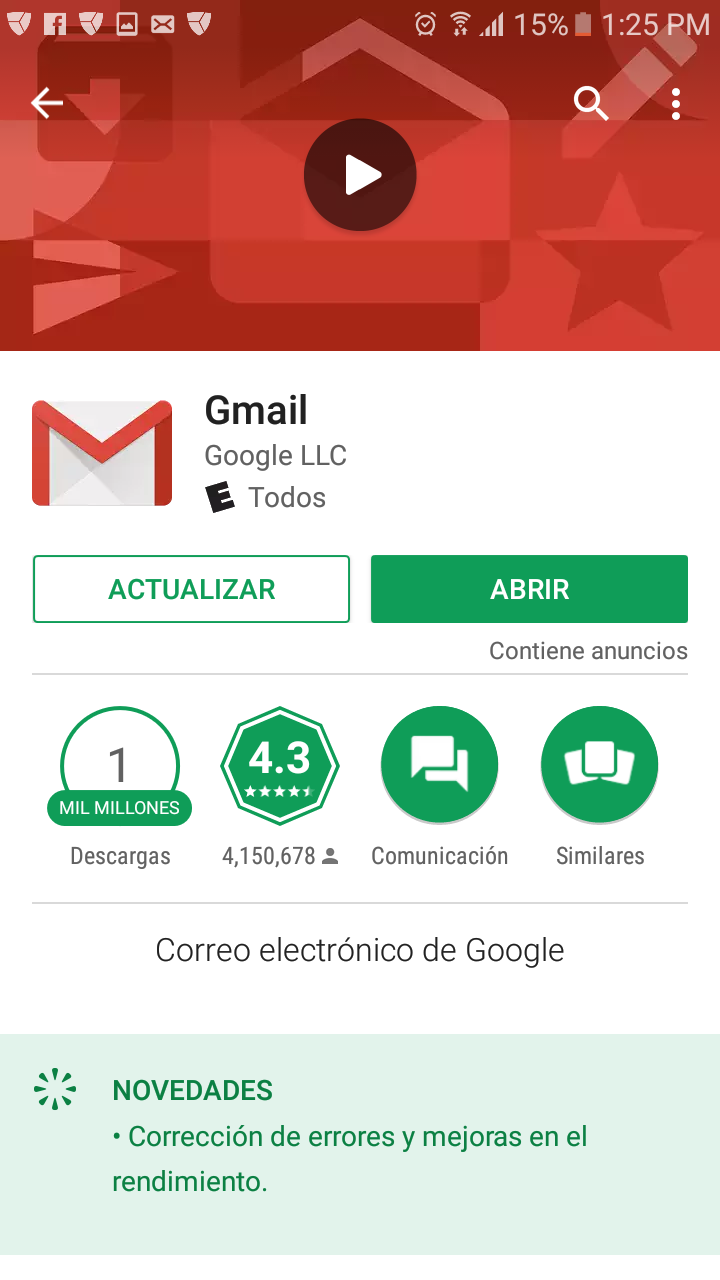Open the Google LLC developer page
Screen dimensions: 720x1280
click(x=275, y=456)
